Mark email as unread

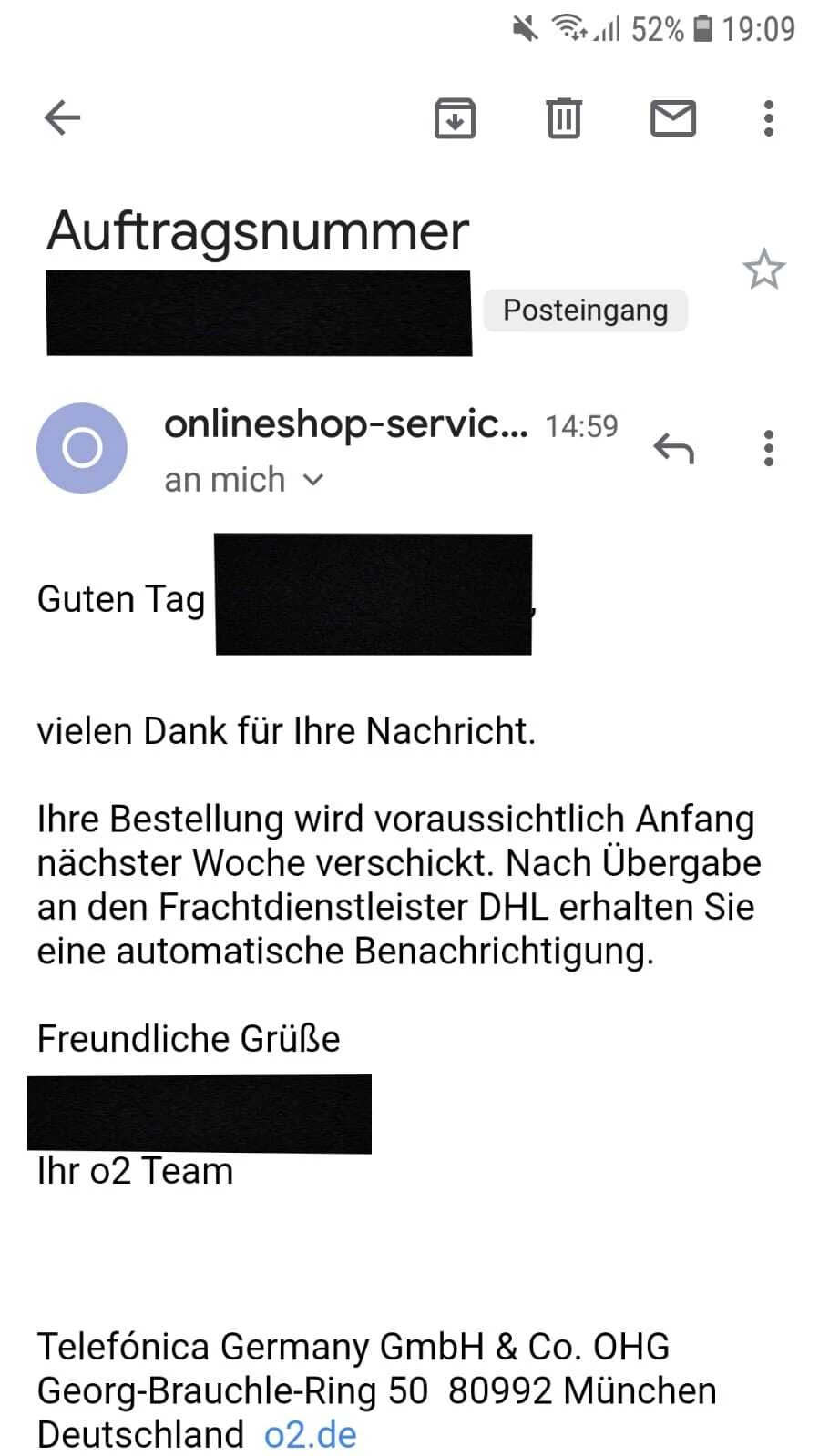click(x=672, y=118)
